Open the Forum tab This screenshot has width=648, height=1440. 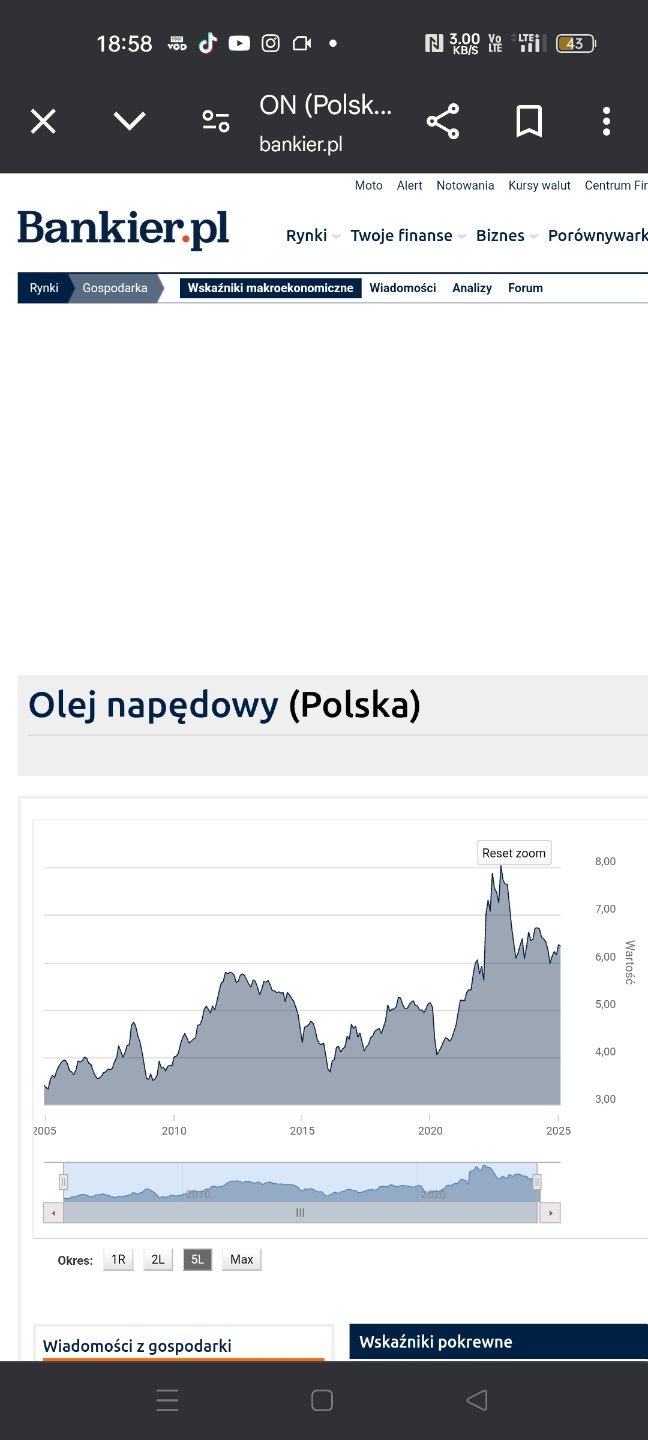pos(525,288)
